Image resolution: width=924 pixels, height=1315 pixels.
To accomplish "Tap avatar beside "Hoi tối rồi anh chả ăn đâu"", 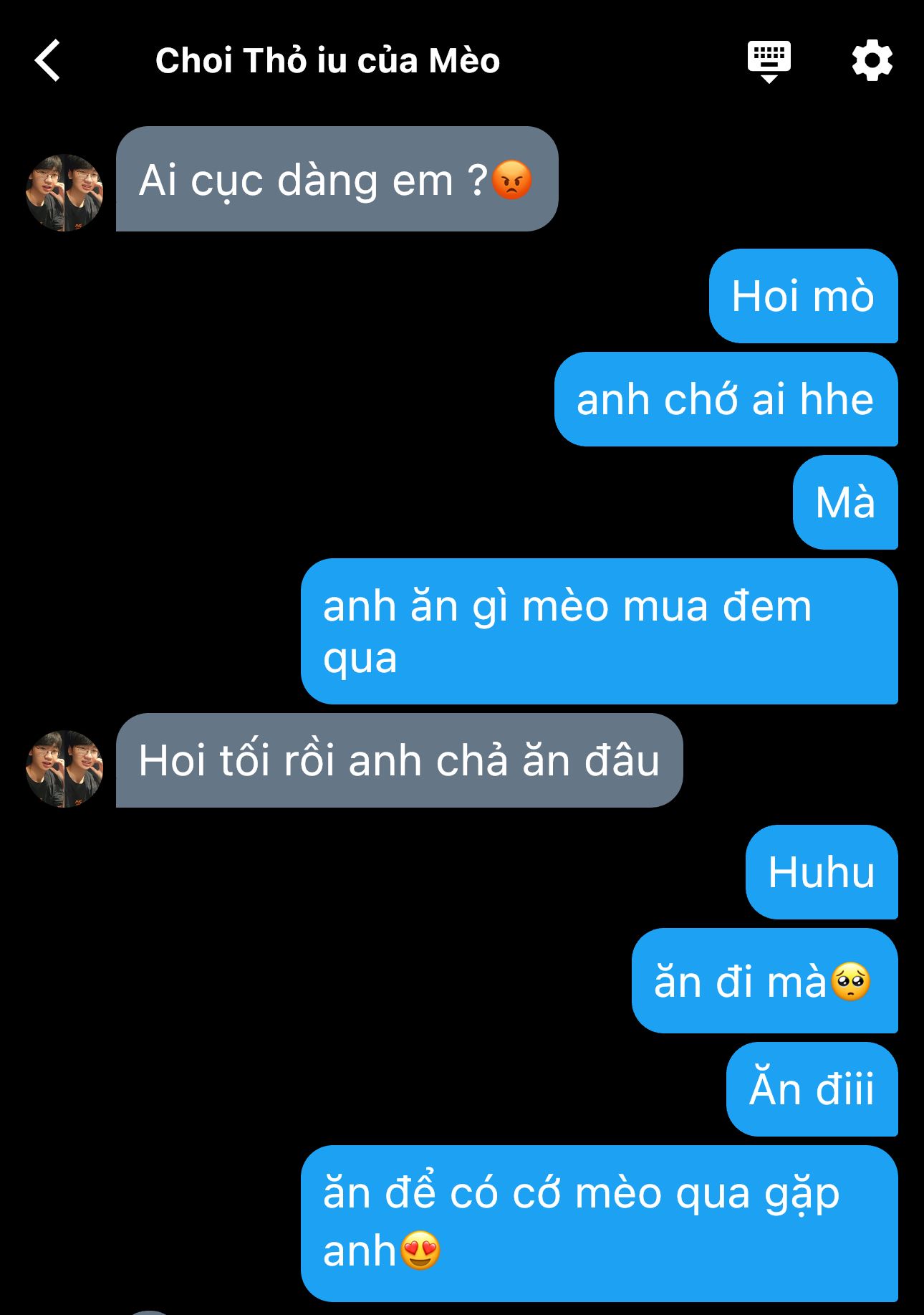I will (x=64, y=768).
